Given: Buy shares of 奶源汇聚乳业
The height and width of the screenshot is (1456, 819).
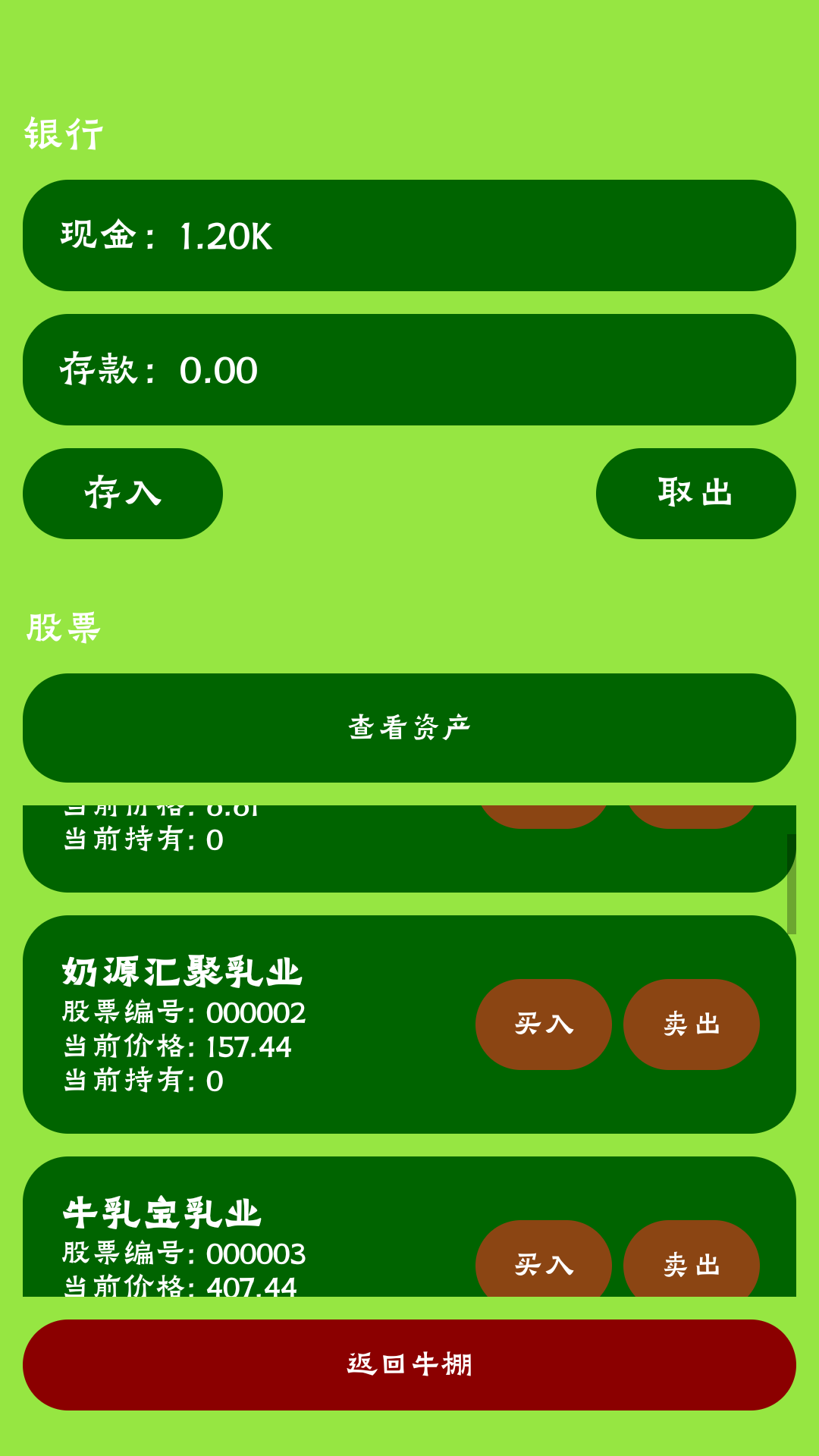Looking at the screenshot, I should tap(543, 1025).
